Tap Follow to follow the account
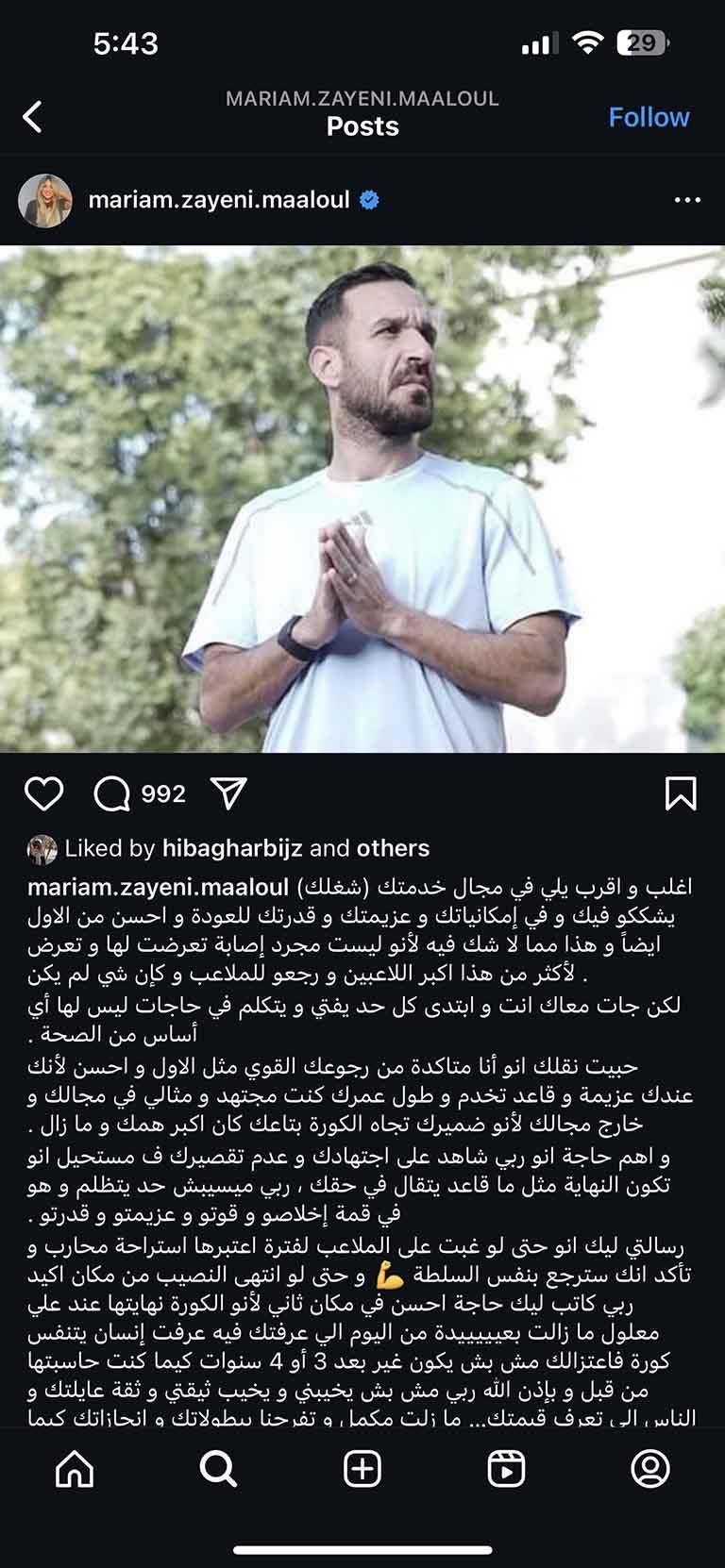 [649, 118]
